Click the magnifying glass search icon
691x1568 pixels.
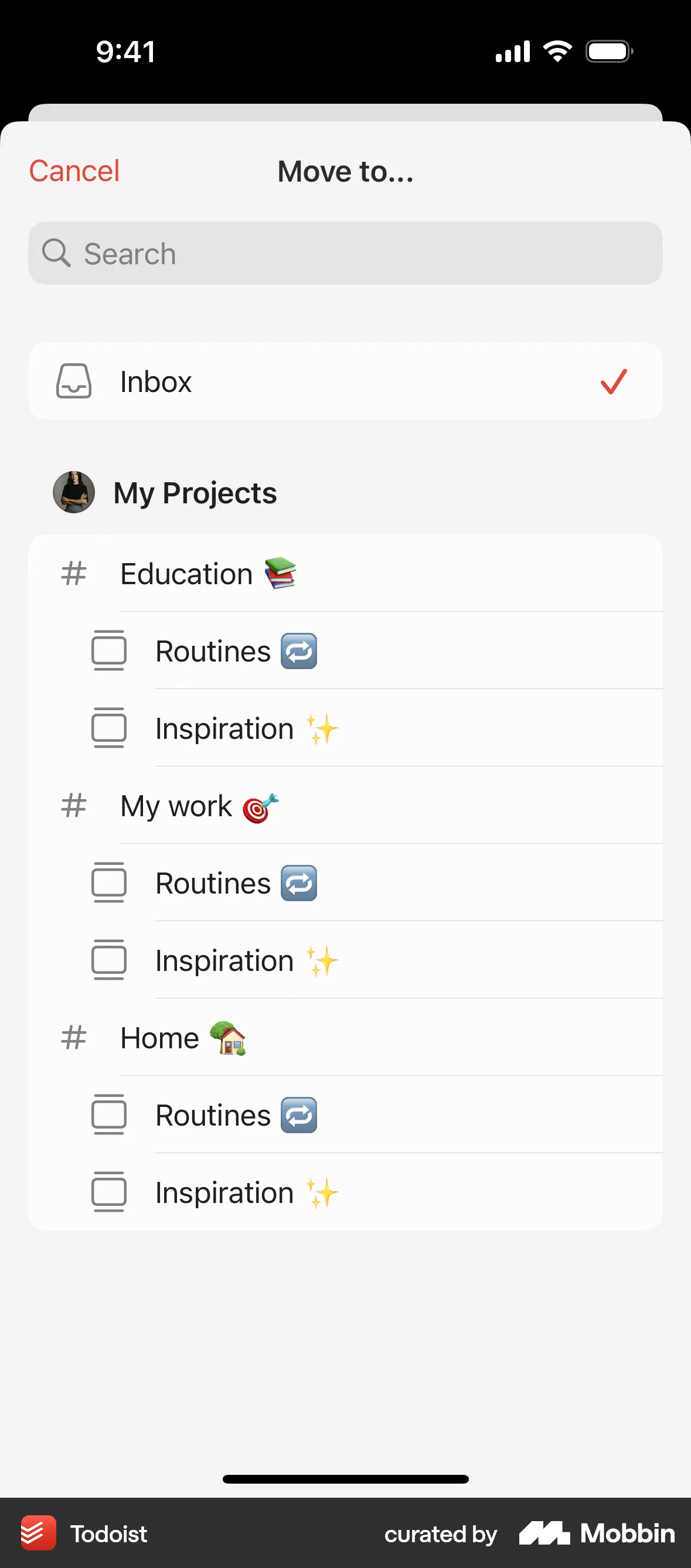pos(56,253)
